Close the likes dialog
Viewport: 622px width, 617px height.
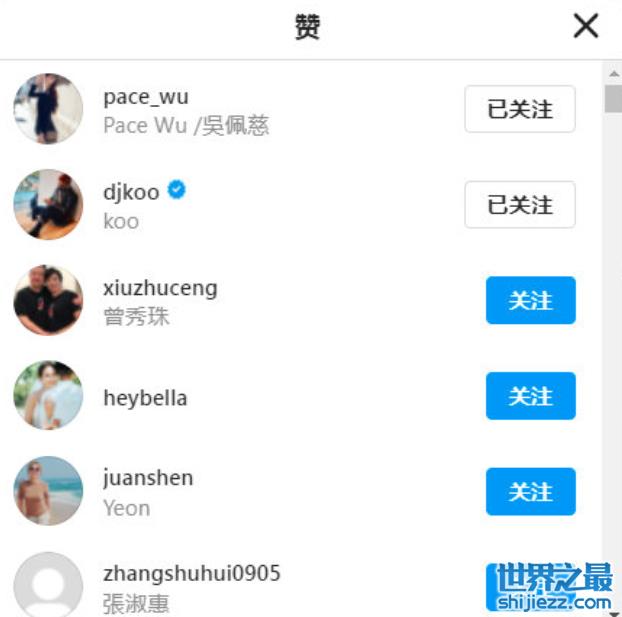click(x=586, y=27)
